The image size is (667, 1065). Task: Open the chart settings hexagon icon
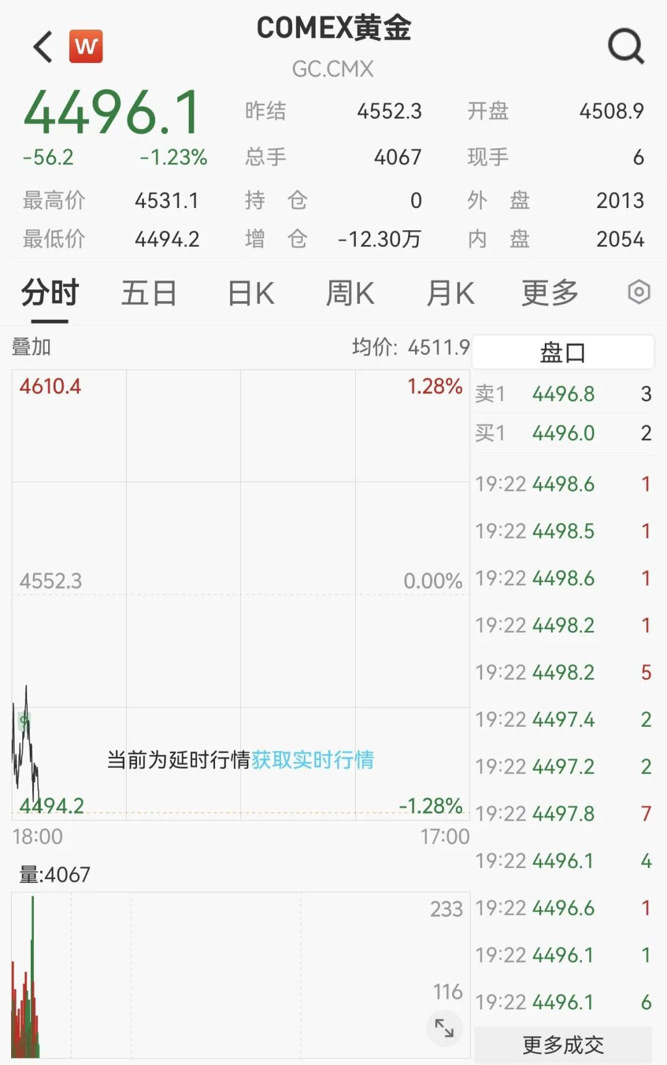coord(639,292)
